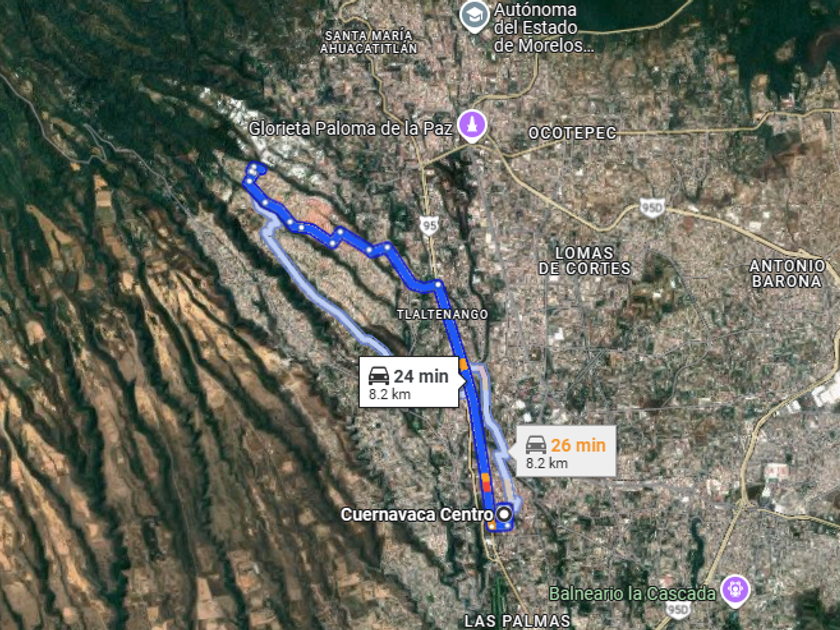The image size is (840, 630).
Task: Tap the Cuernavaca Centro destination pin
Action: (x=504, y=515)
